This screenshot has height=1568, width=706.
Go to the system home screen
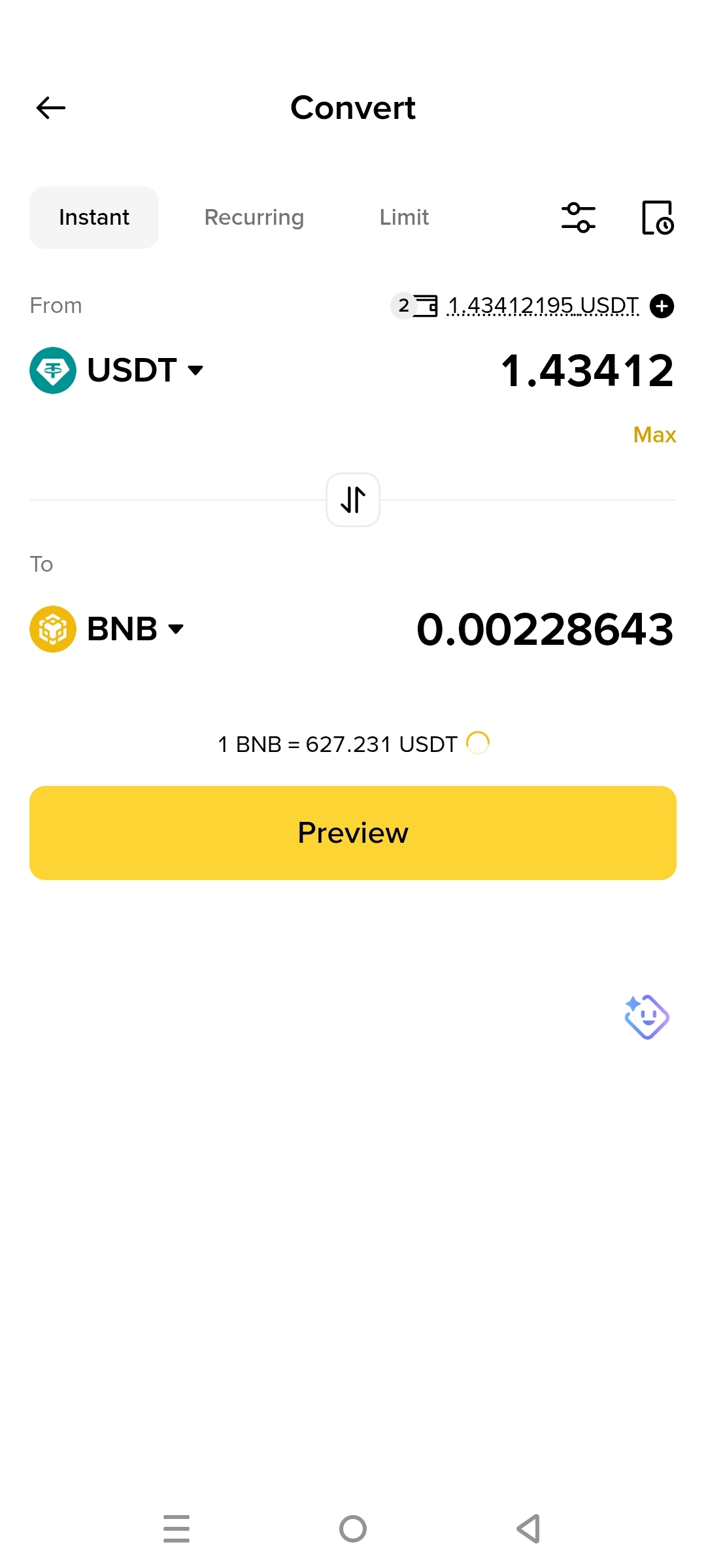353,1529
